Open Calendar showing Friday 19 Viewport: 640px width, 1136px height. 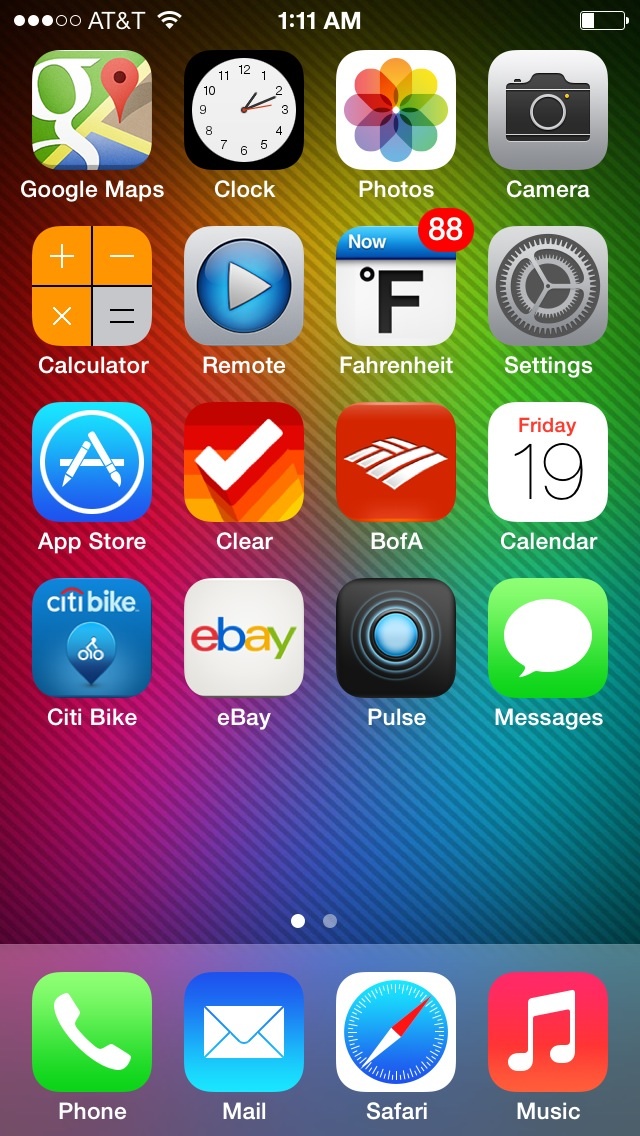(x=548, y=462)
